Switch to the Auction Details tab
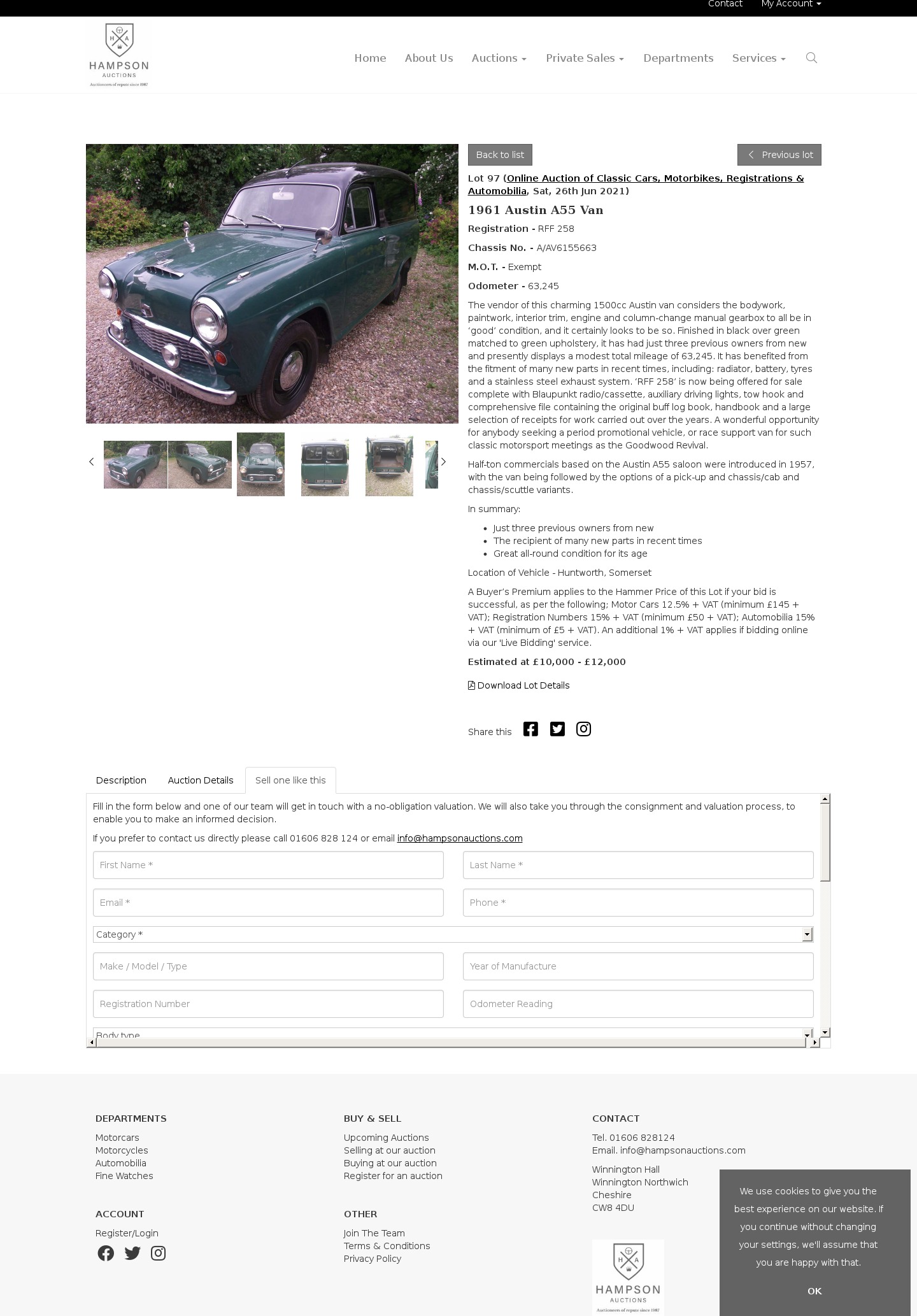Screen dimensions: 917x1316 coord(201,780)
